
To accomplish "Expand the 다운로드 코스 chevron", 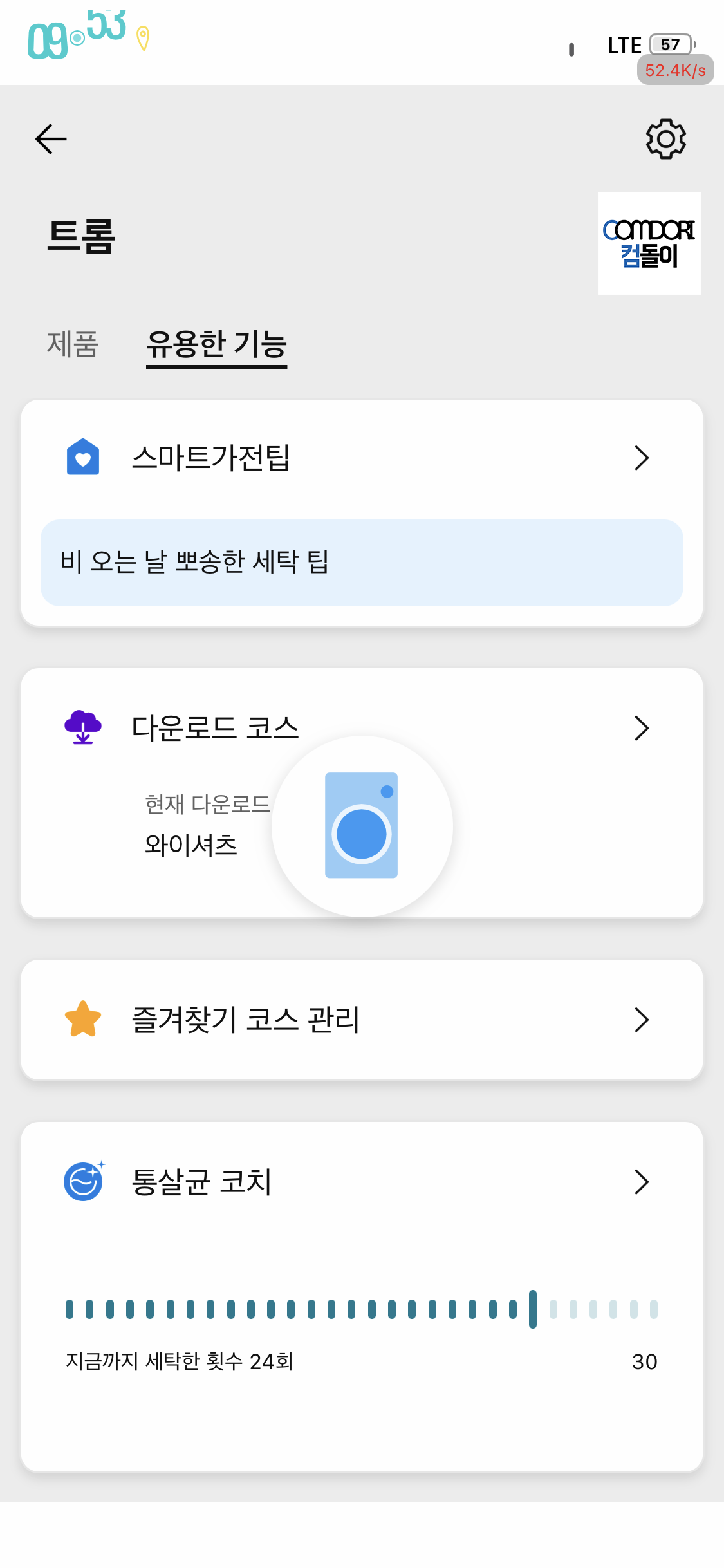I will pyautogui.click(x=642, y=729).
